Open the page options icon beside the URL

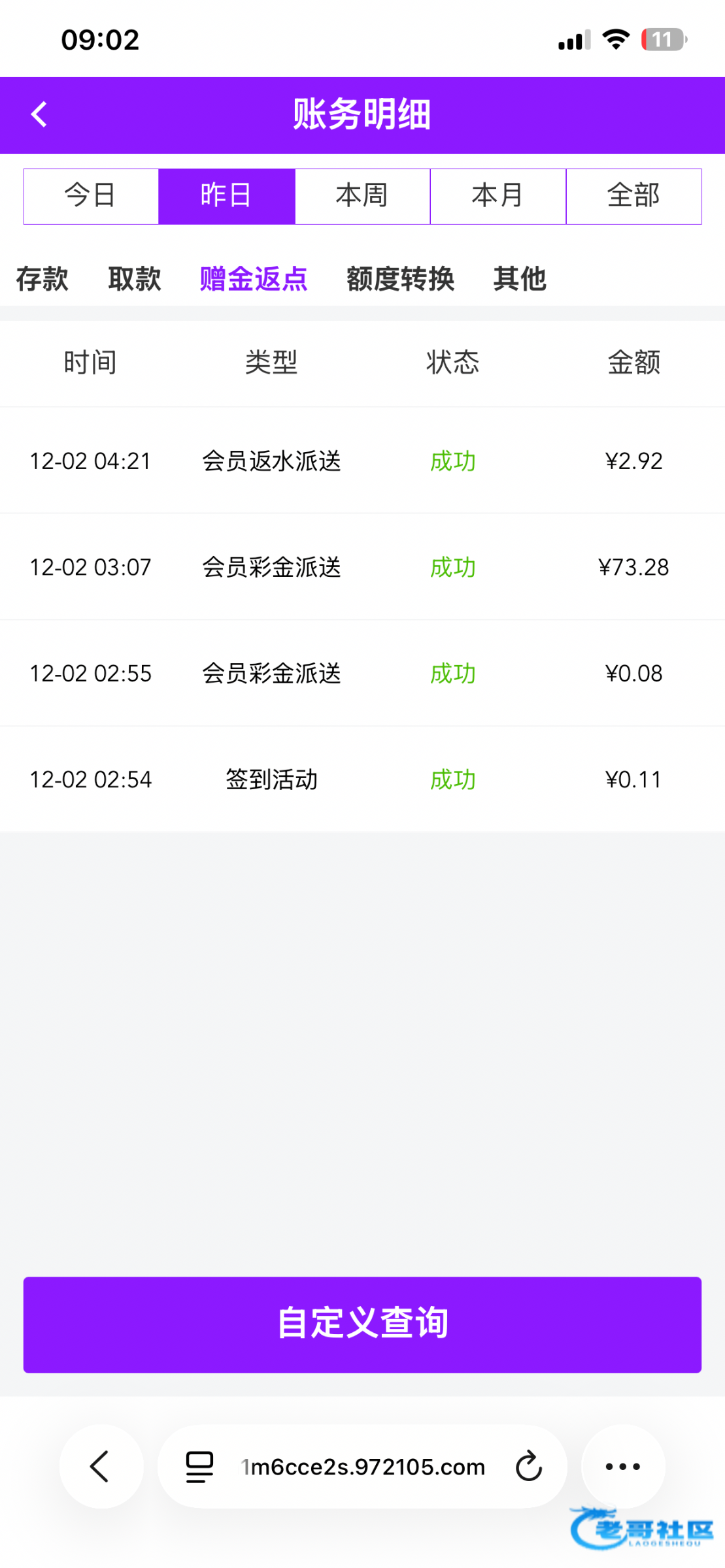point(199,1467)
